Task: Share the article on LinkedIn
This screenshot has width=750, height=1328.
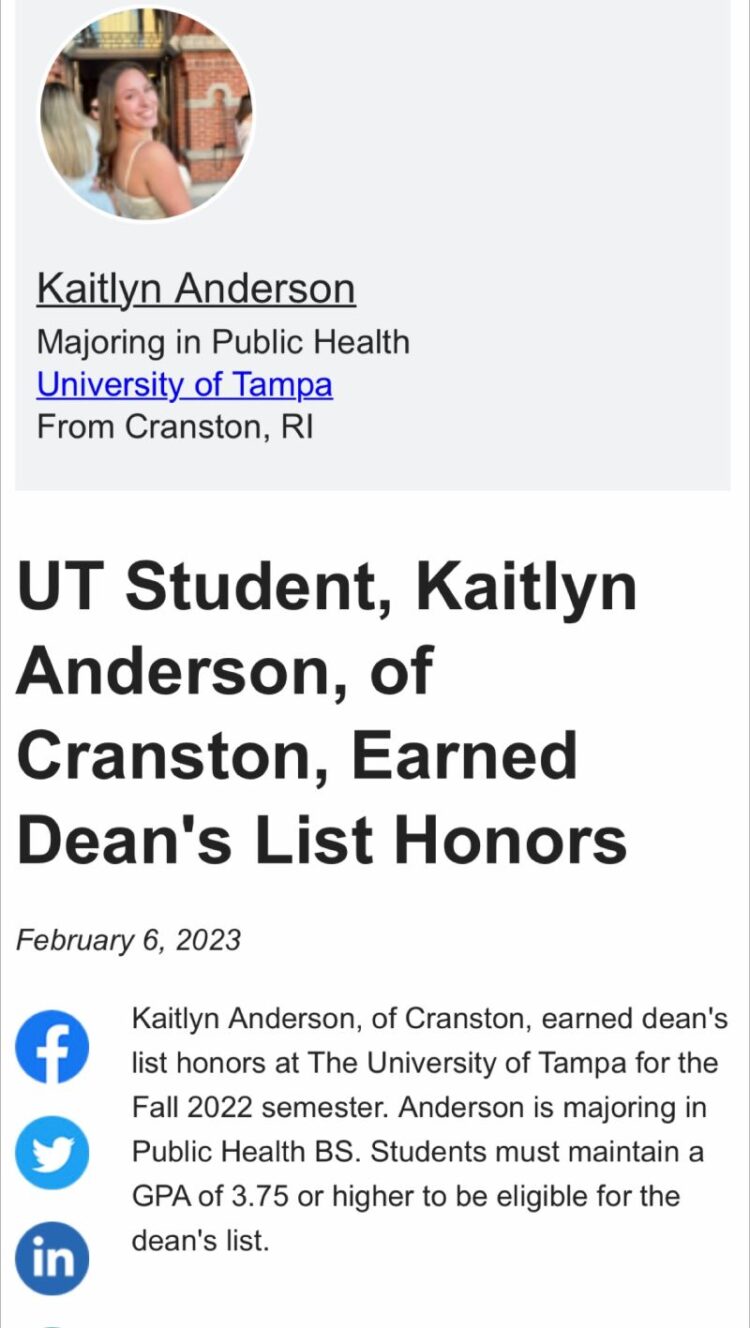Action: click(52, 1259)
